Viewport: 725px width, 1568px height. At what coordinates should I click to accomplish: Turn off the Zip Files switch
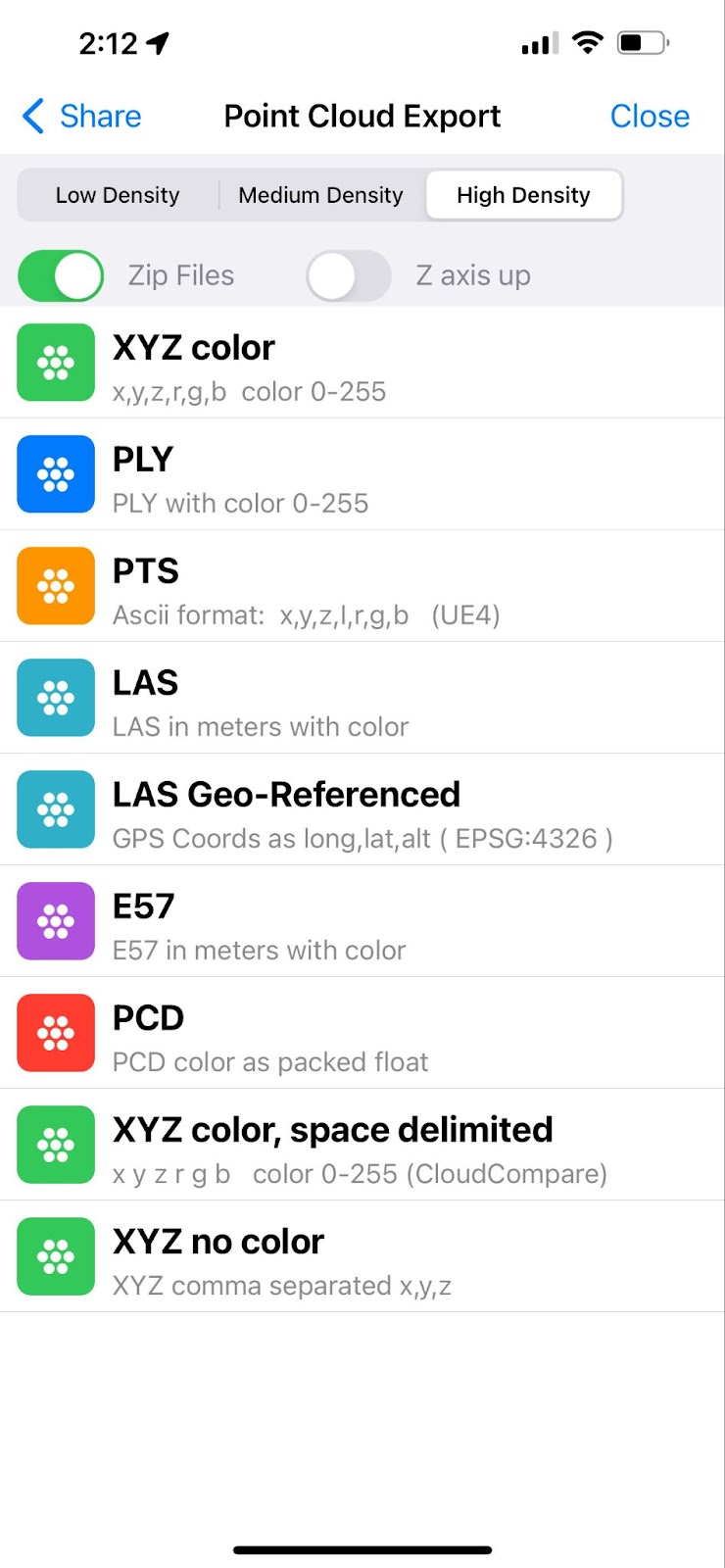[61, 275]
